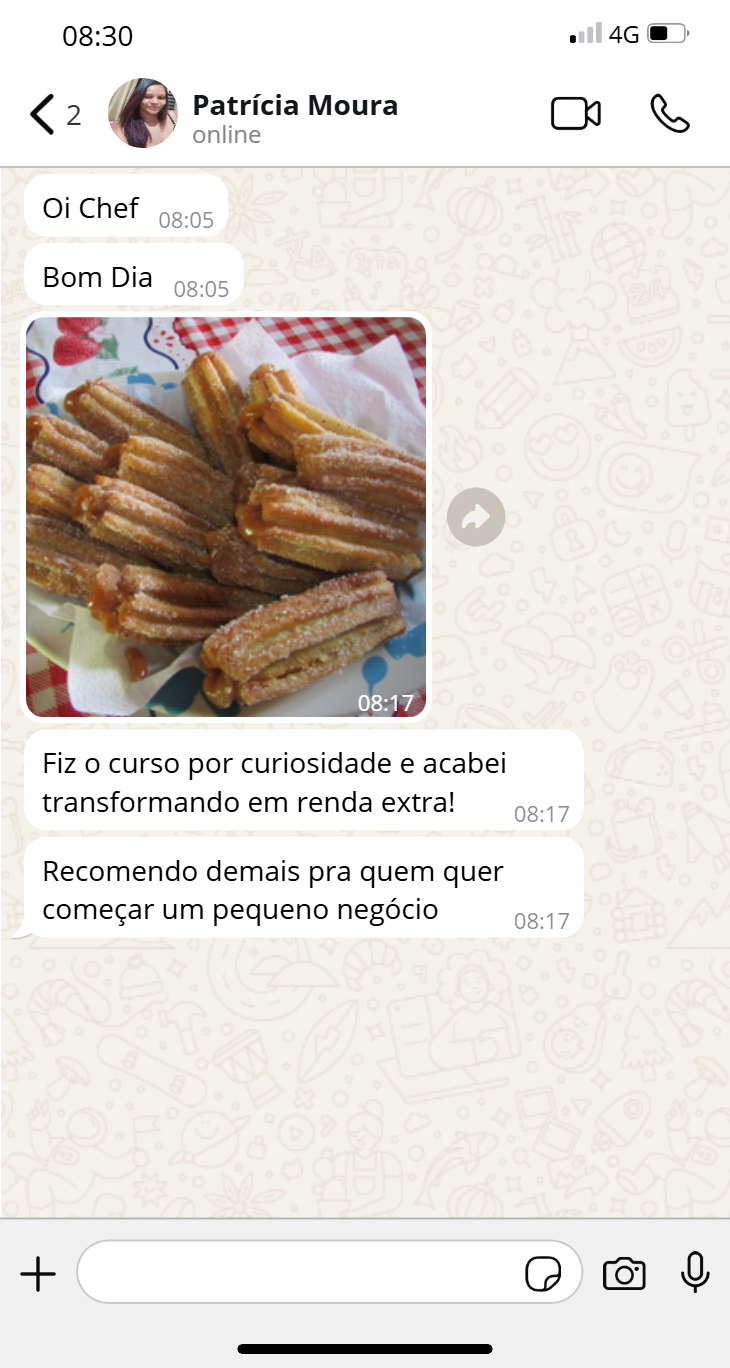Screen dimensions: 730x1368
Task: Forward the churros photo
Action: click(x=476, y=517)
